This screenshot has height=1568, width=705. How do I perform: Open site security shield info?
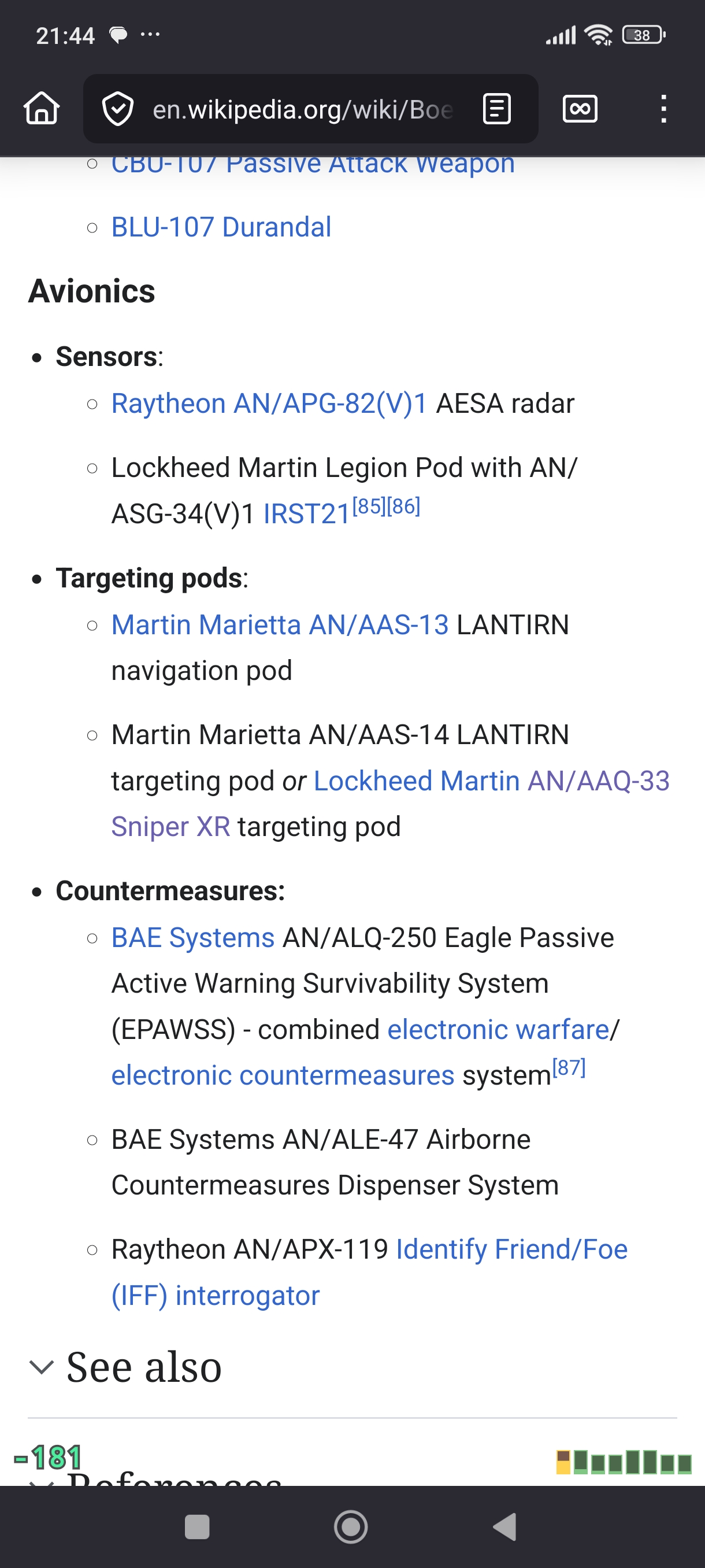[117, 109]
